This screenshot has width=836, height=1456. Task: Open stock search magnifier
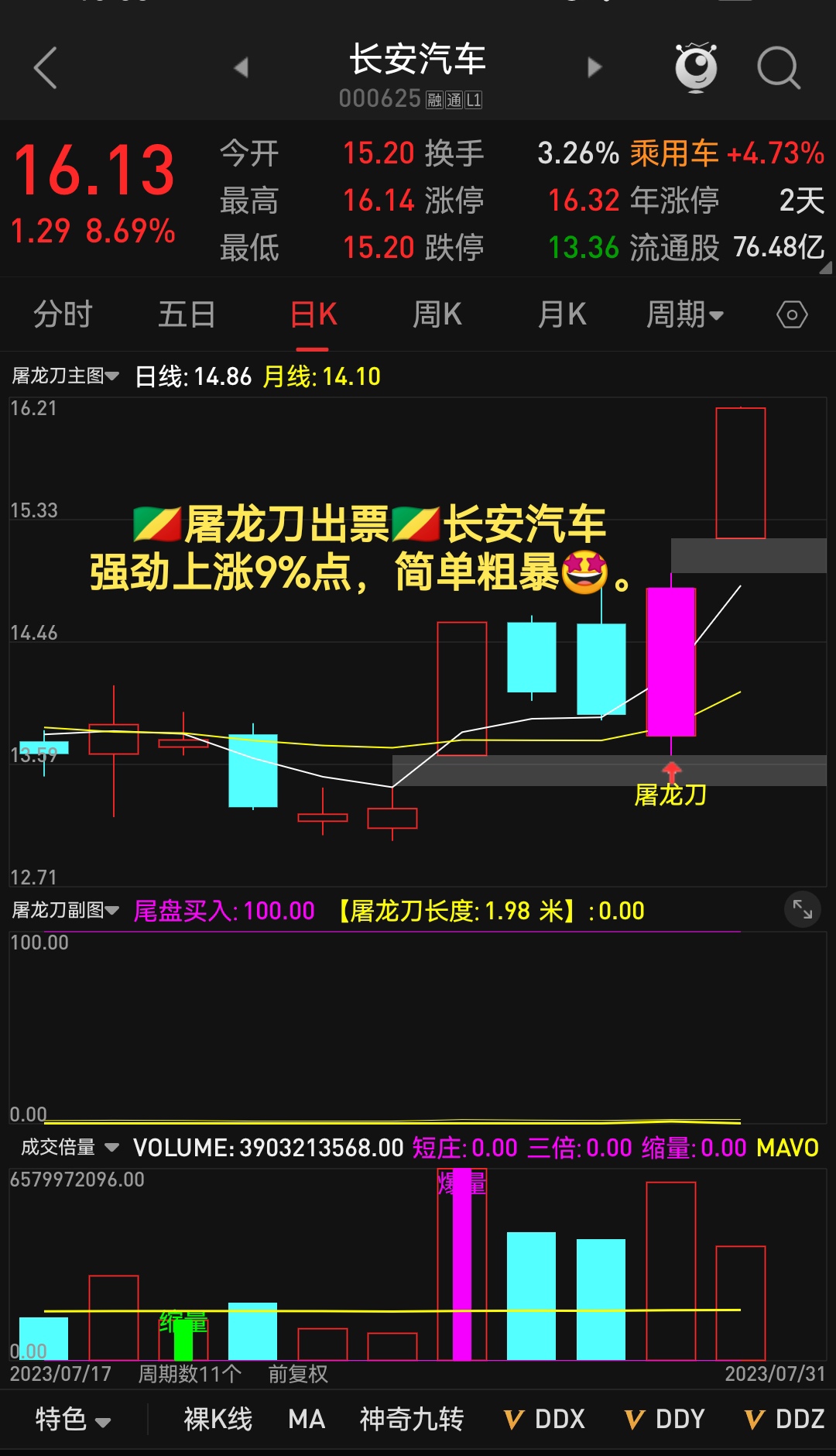(778, 68)
